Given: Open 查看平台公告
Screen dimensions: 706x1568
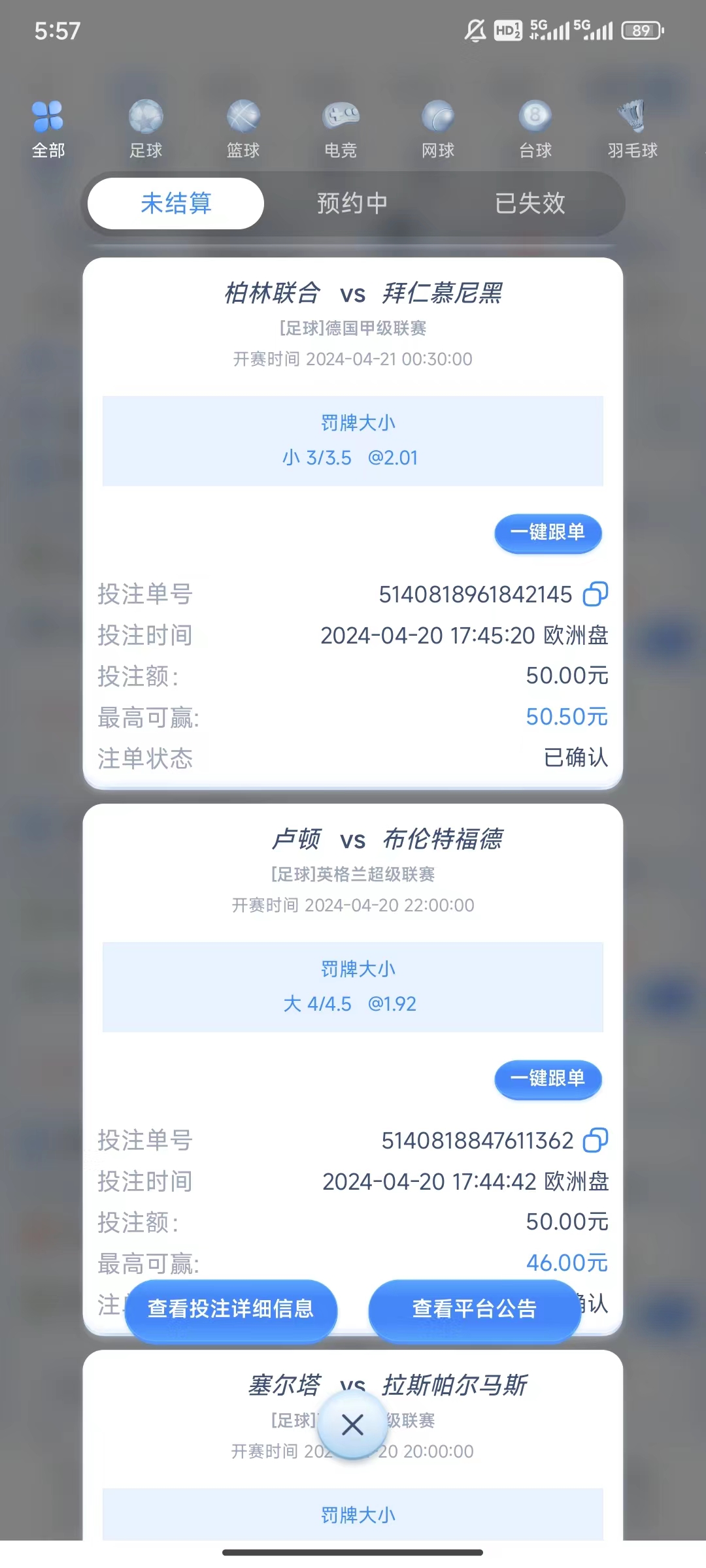Looking at the screenshot, I should [475, 1309].
